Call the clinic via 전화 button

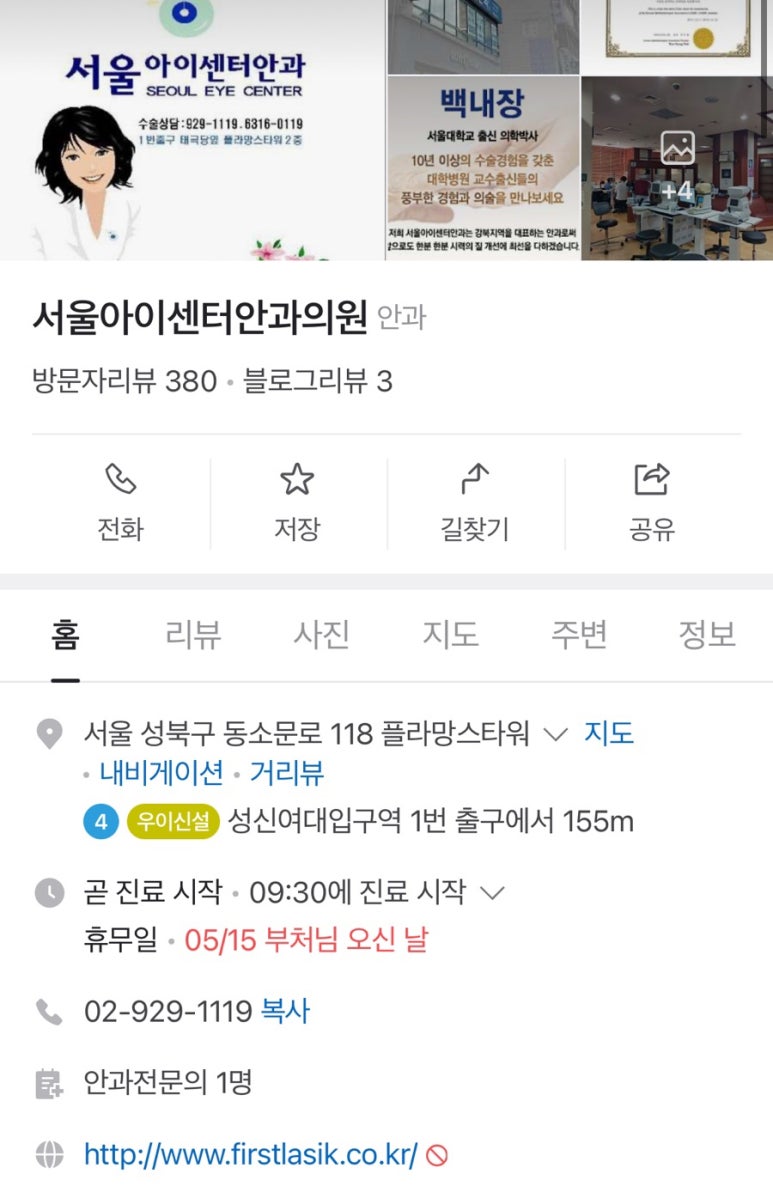(120, 503)
